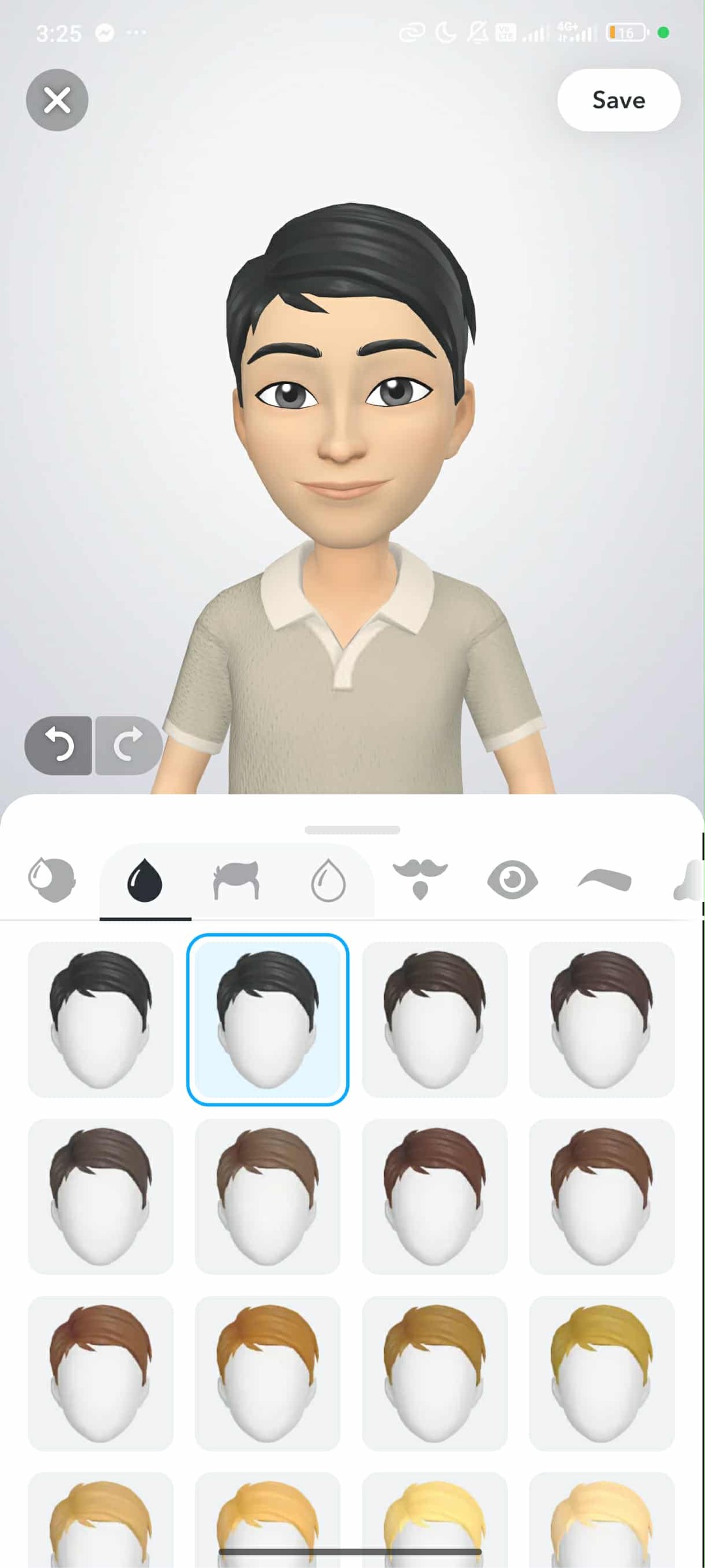This screenshot has width=705, height=1568.
Task: Switch to the facial hair tab
Action: (420, 880)
